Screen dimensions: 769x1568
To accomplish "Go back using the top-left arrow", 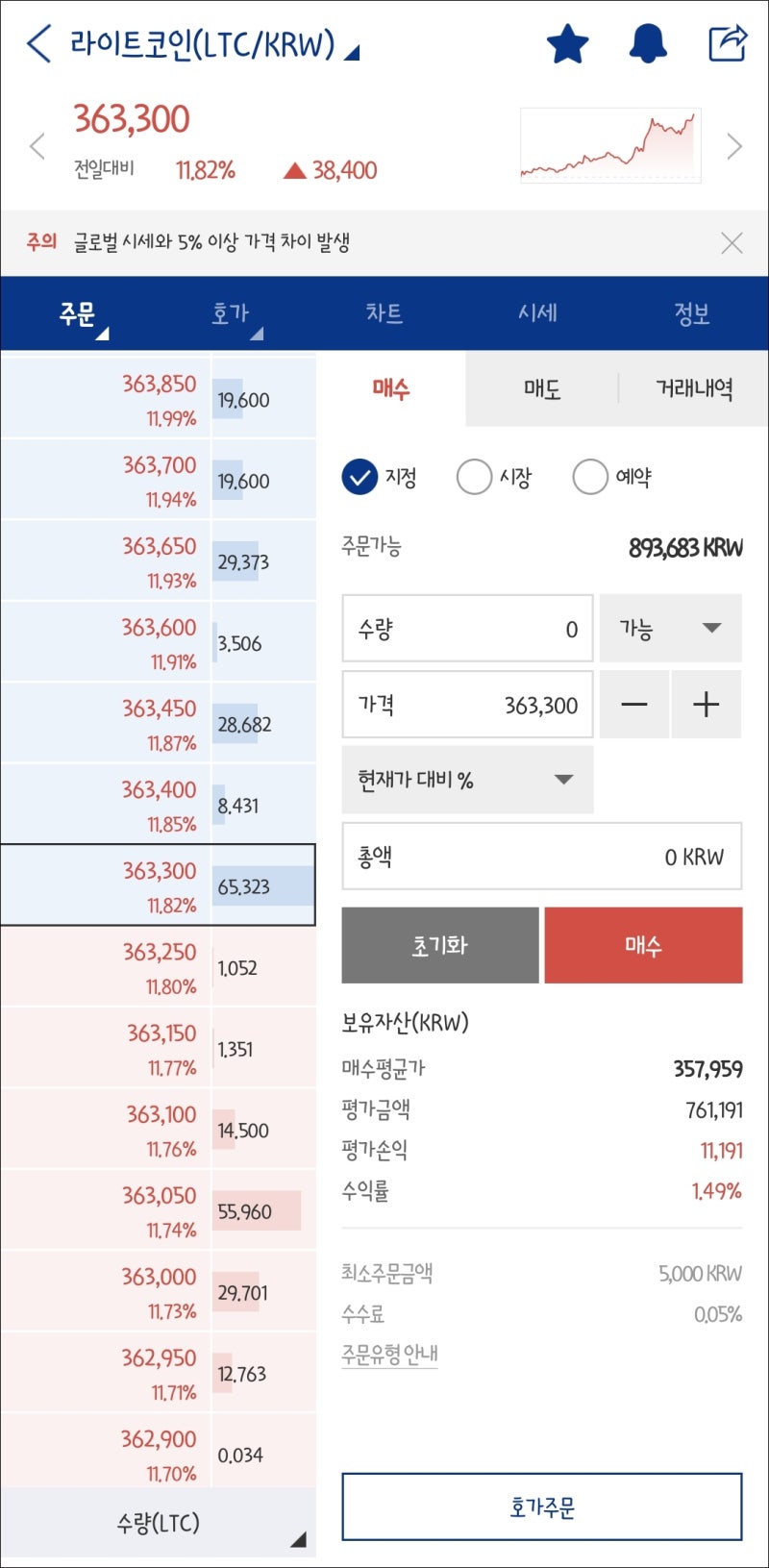I will pos(38,44).
